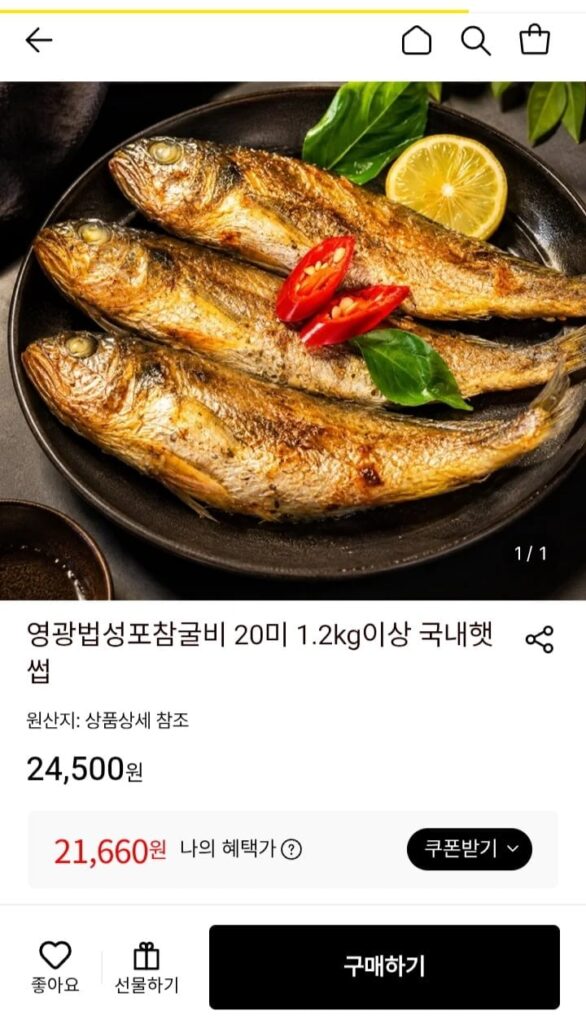This screenshot has width=586, height=1024.
Task: Open the shopping bag cart
Action: [534, 39]
